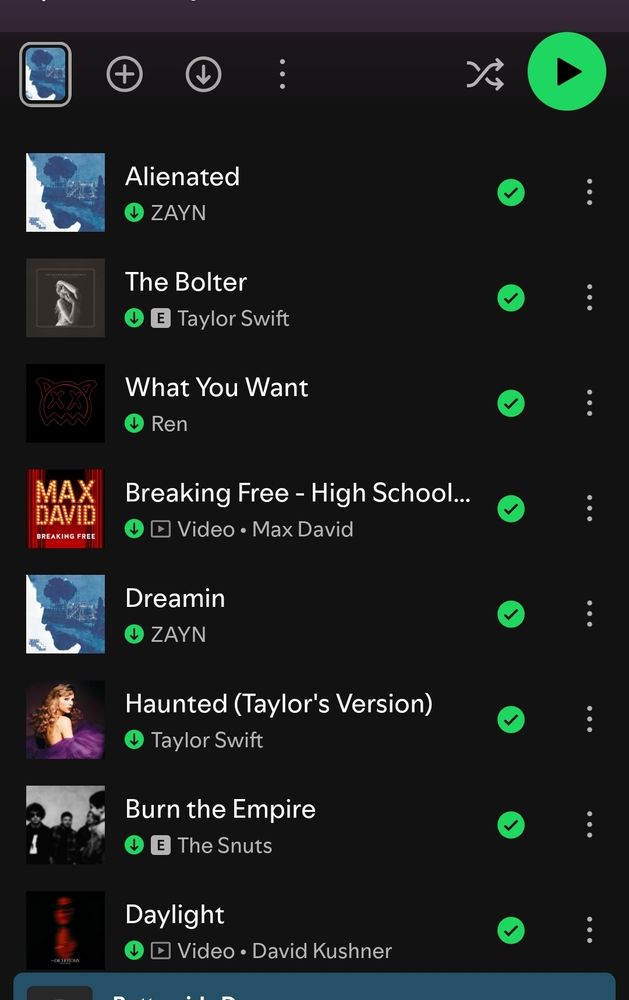Open the playlist overflow menu
This screenshot has height=1000, width=629.
pyautogui.click(x=282, y=74)
